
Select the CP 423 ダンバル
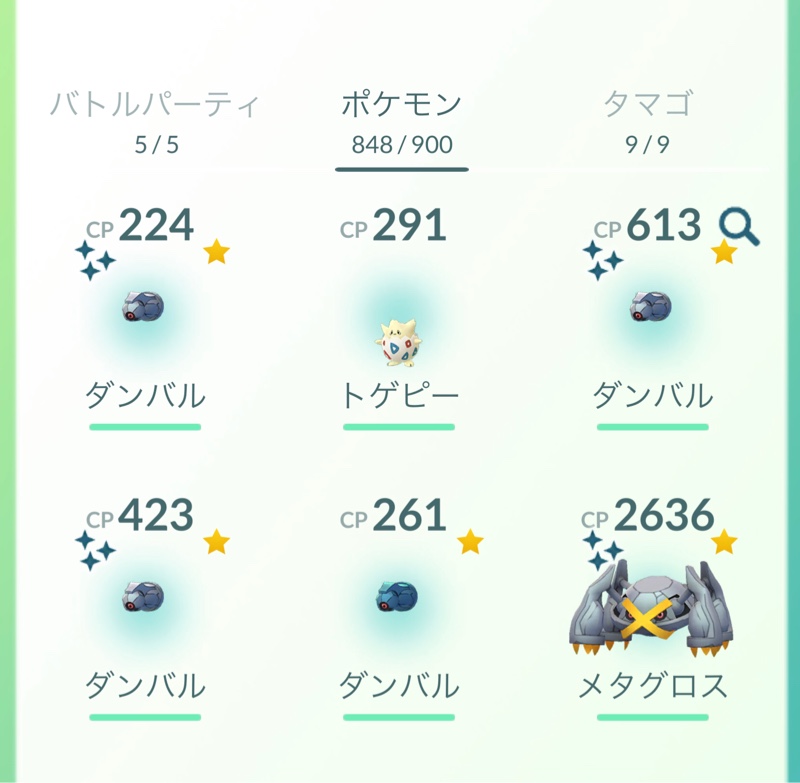click(x=146, y=596)
